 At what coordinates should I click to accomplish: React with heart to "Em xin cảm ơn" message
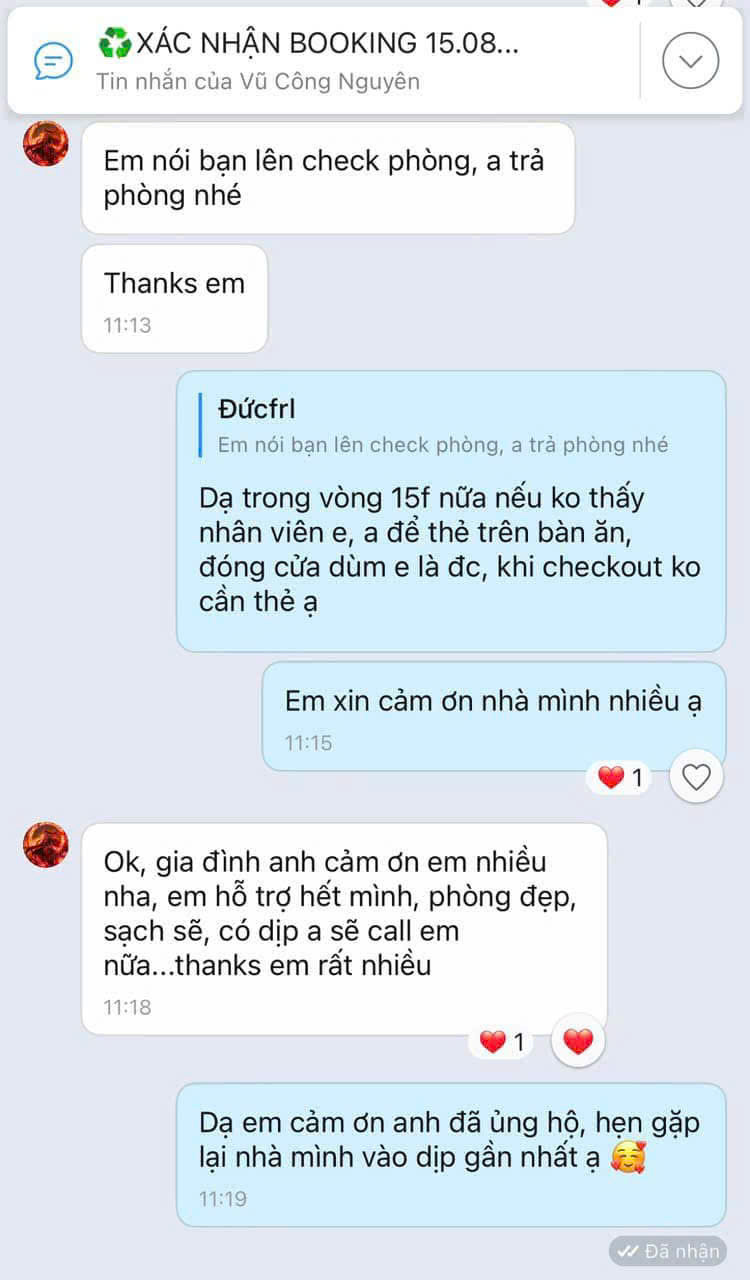coord(696,776)
